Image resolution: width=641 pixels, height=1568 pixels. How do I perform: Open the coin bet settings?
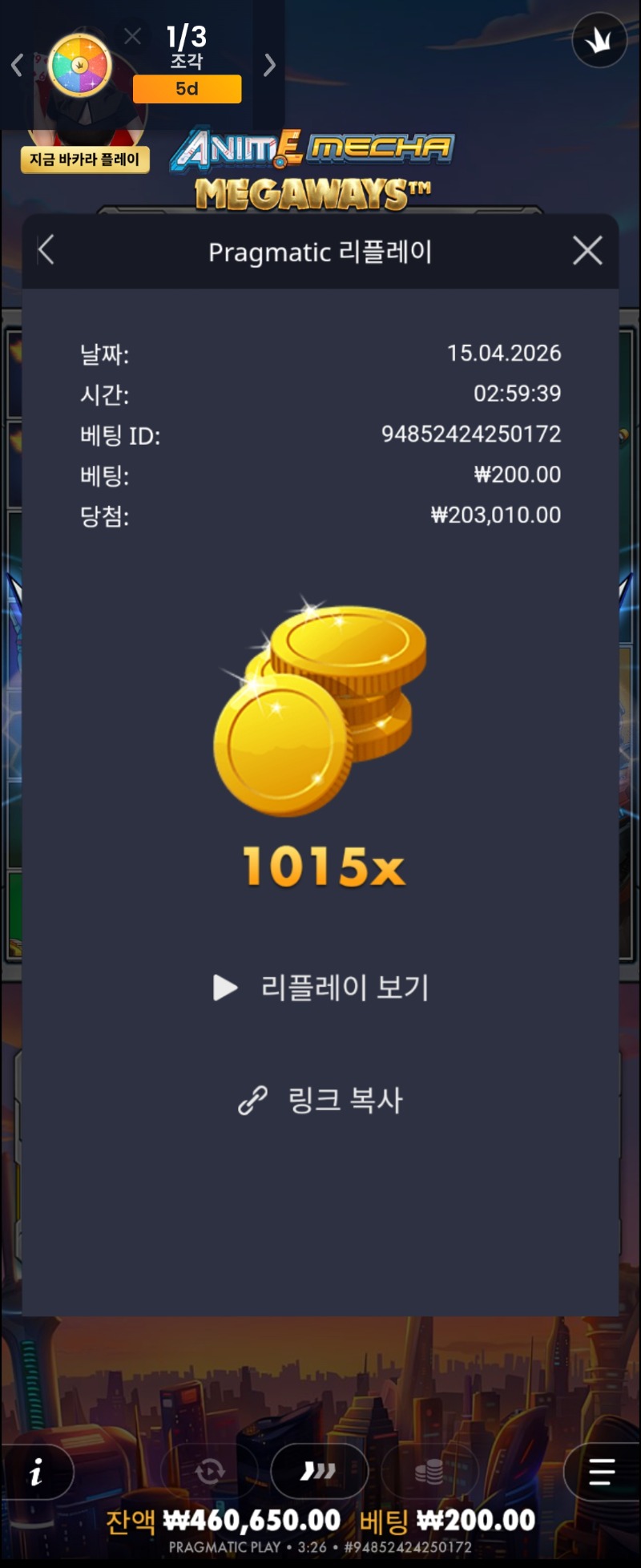pos(429,1471)
